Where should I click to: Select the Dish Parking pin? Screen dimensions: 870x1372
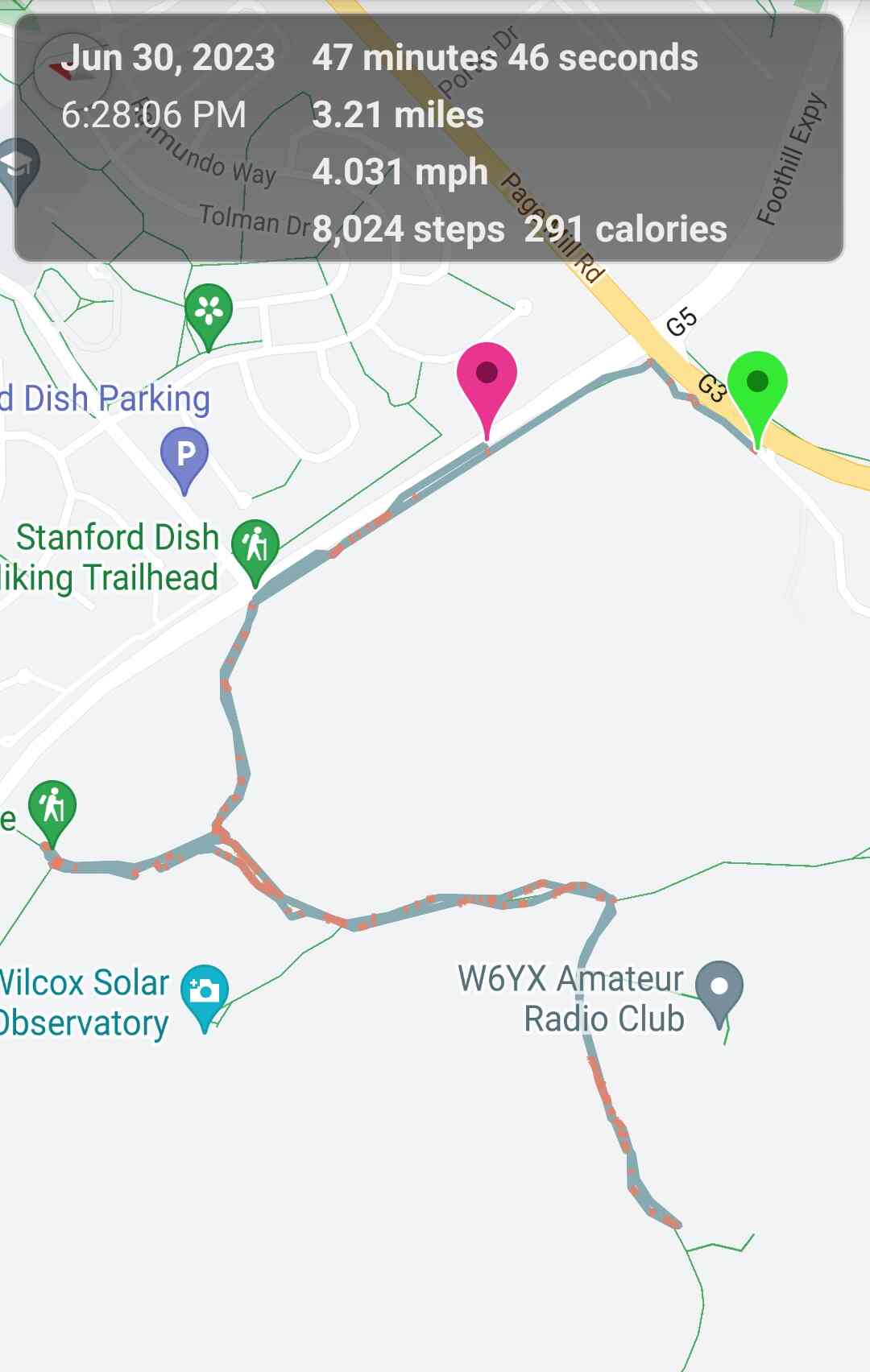point(184,456)
